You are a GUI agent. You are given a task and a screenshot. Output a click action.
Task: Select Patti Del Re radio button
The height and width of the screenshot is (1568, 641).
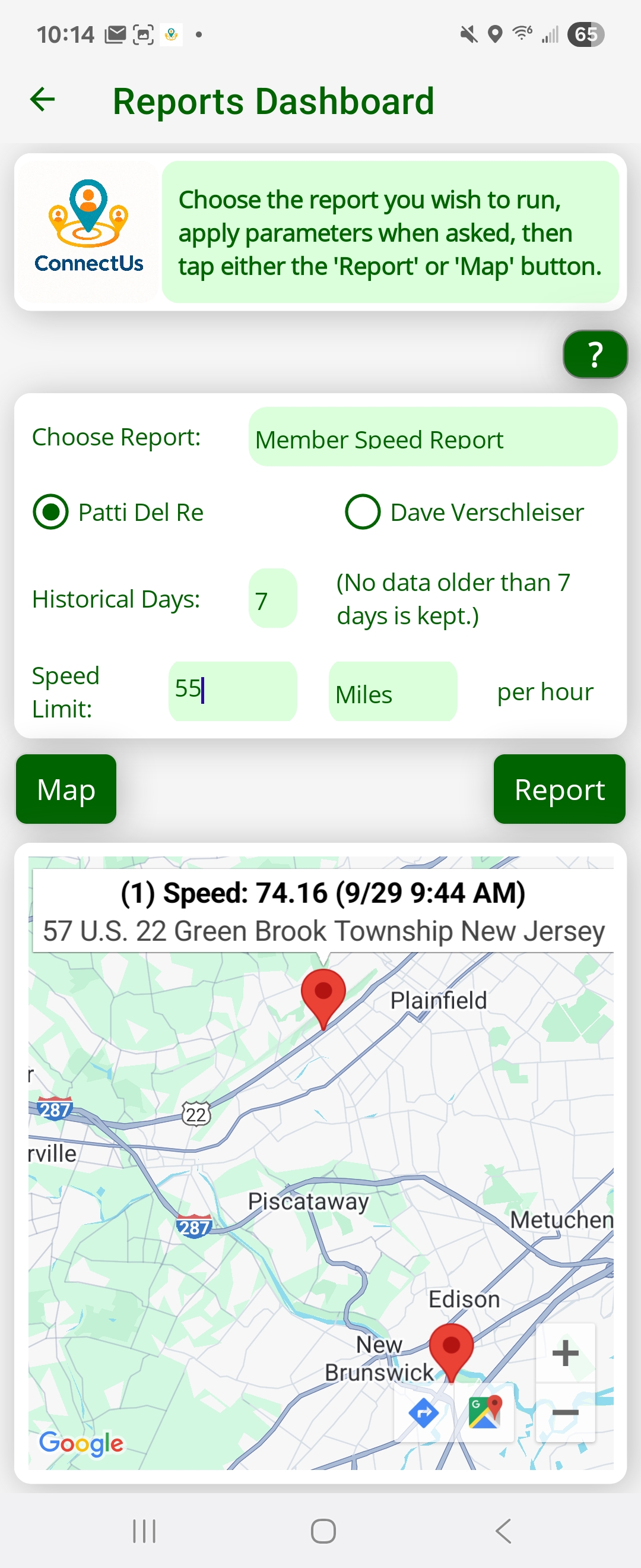[51, 512]
